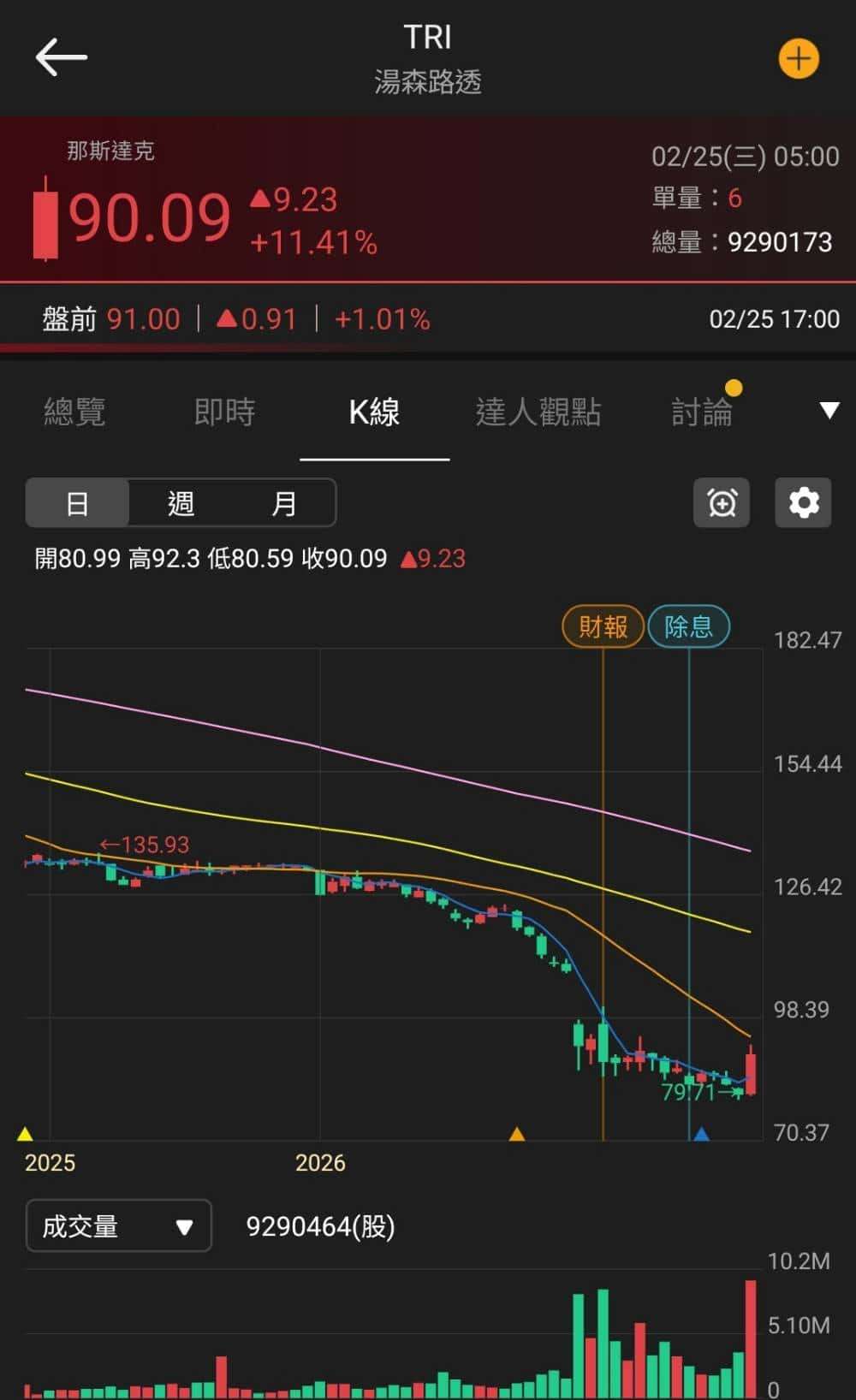Switch chart to 週 weekly view

(181, 503)
